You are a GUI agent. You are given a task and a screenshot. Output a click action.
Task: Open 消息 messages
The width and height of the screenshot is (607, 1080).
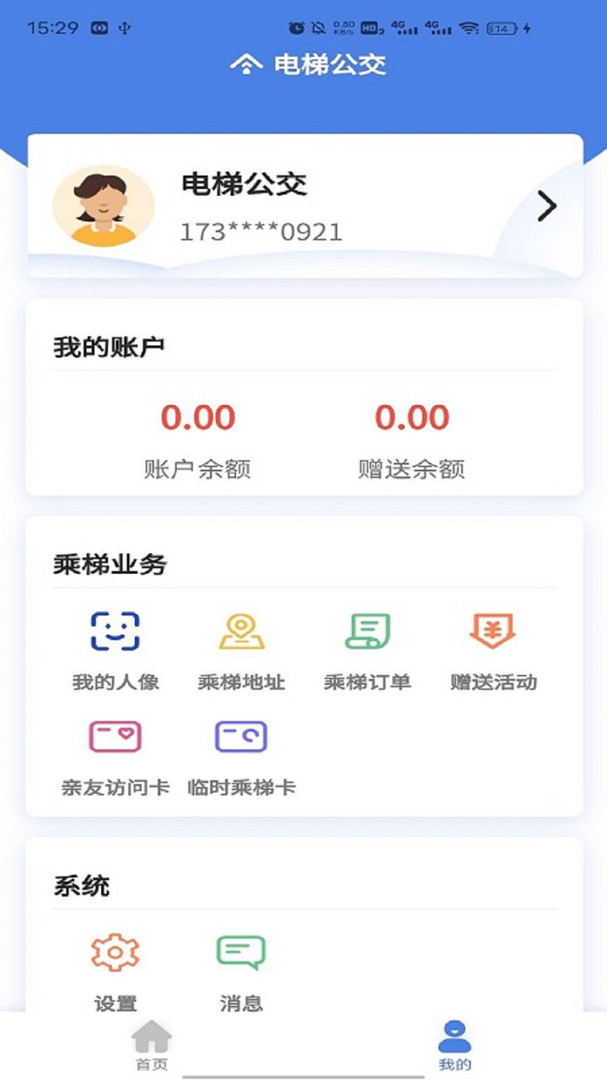point(241,973)
